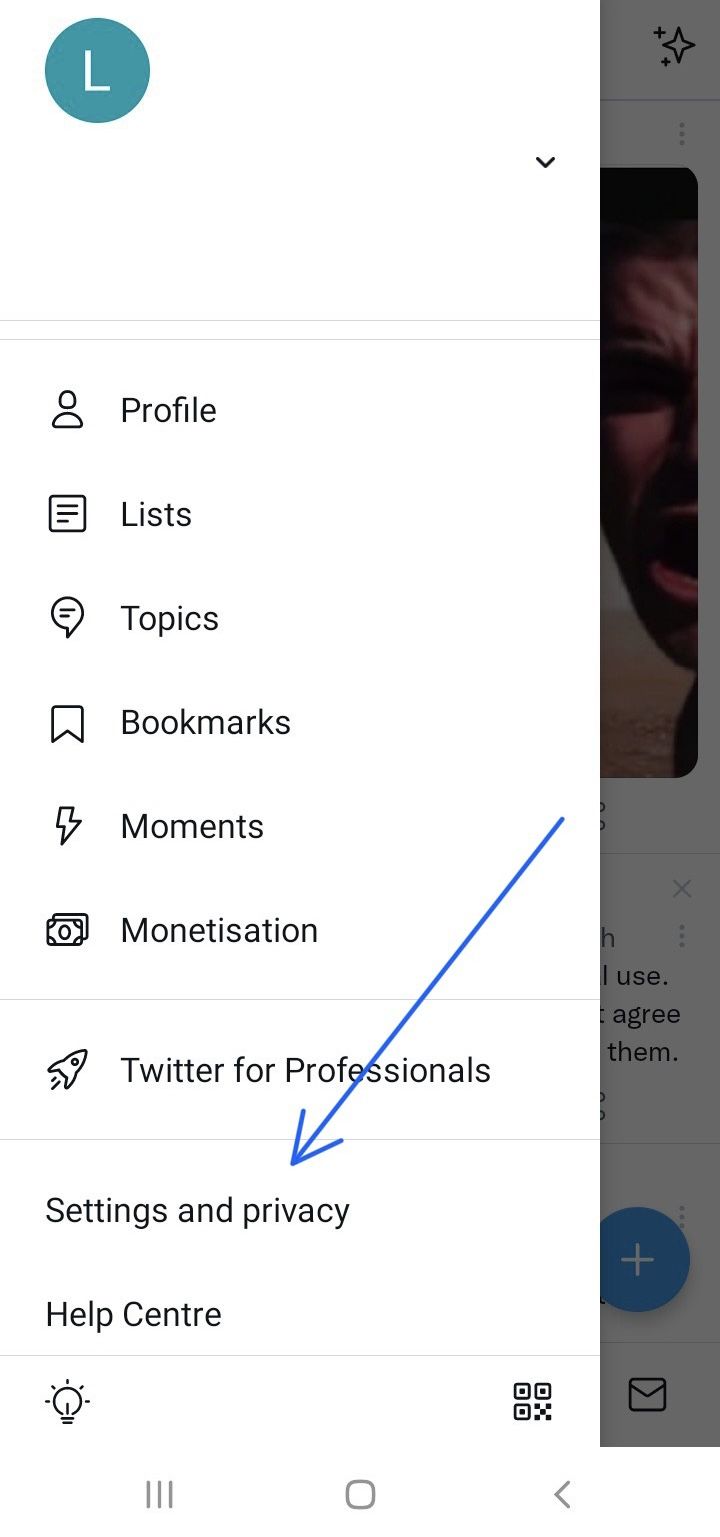Select Monetisation

coord(219,930)
